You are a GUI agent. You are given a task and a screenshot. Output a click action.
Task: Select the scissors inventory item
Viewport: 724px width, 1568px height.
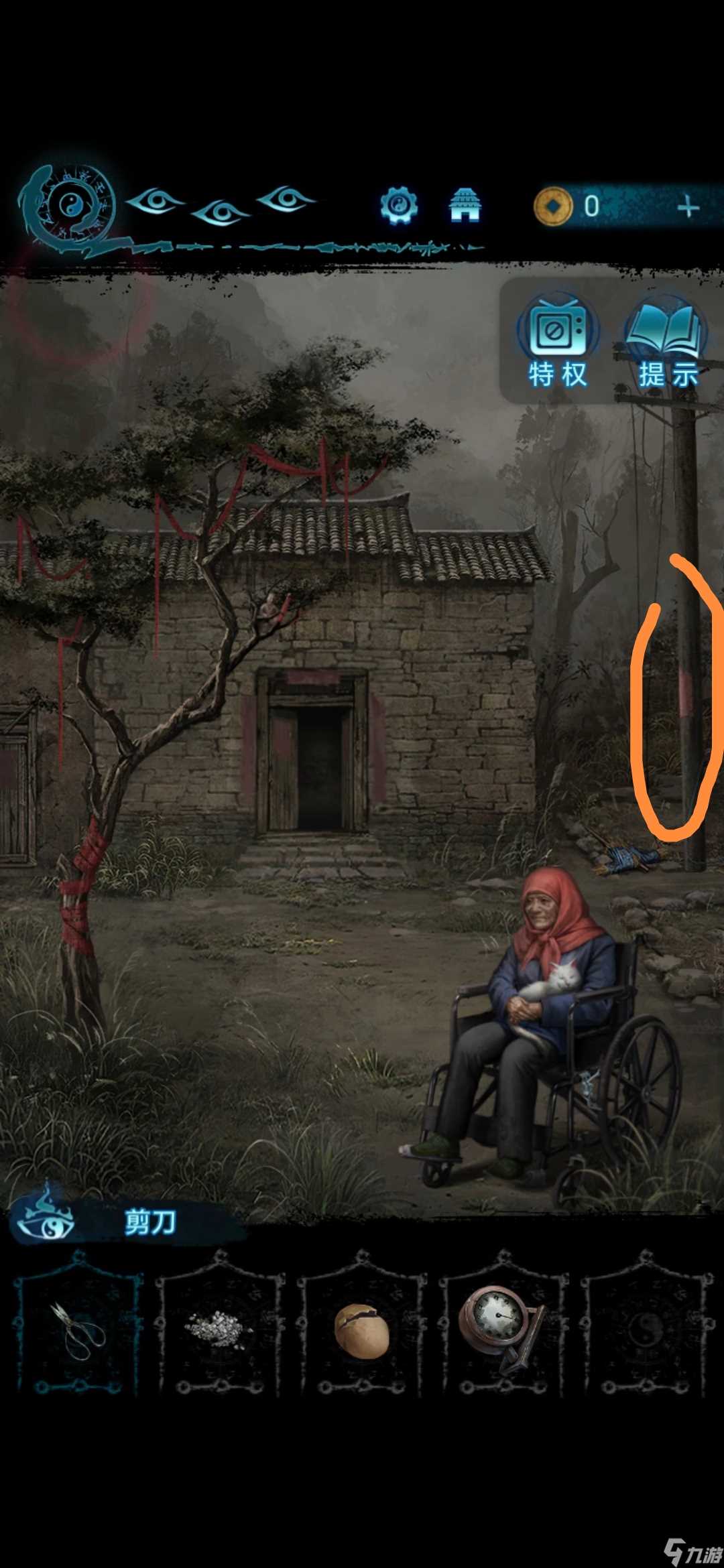pyautogui.click(x=78, y=1330)
